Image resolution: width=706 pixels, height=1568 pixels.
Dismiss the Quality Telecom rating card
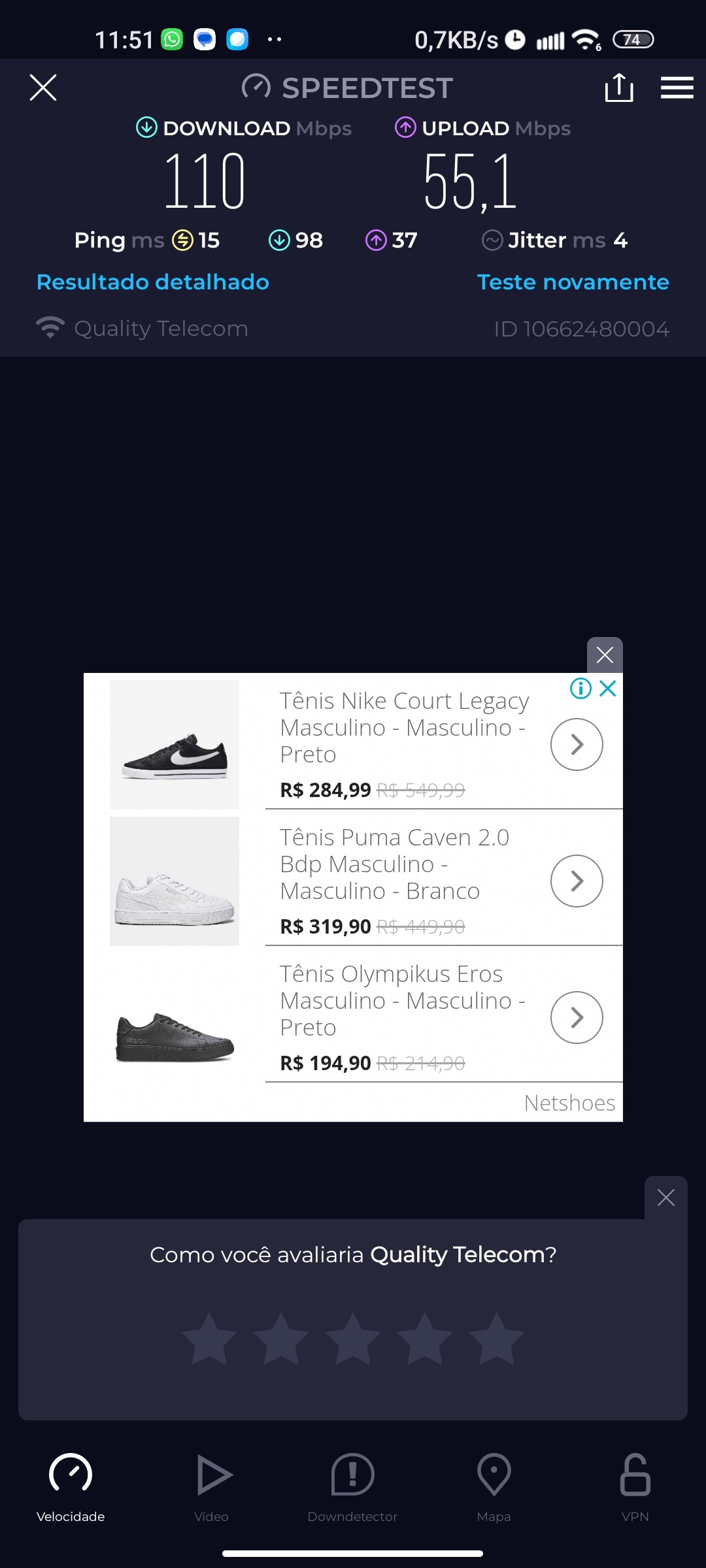click(x=665, y=1198)
